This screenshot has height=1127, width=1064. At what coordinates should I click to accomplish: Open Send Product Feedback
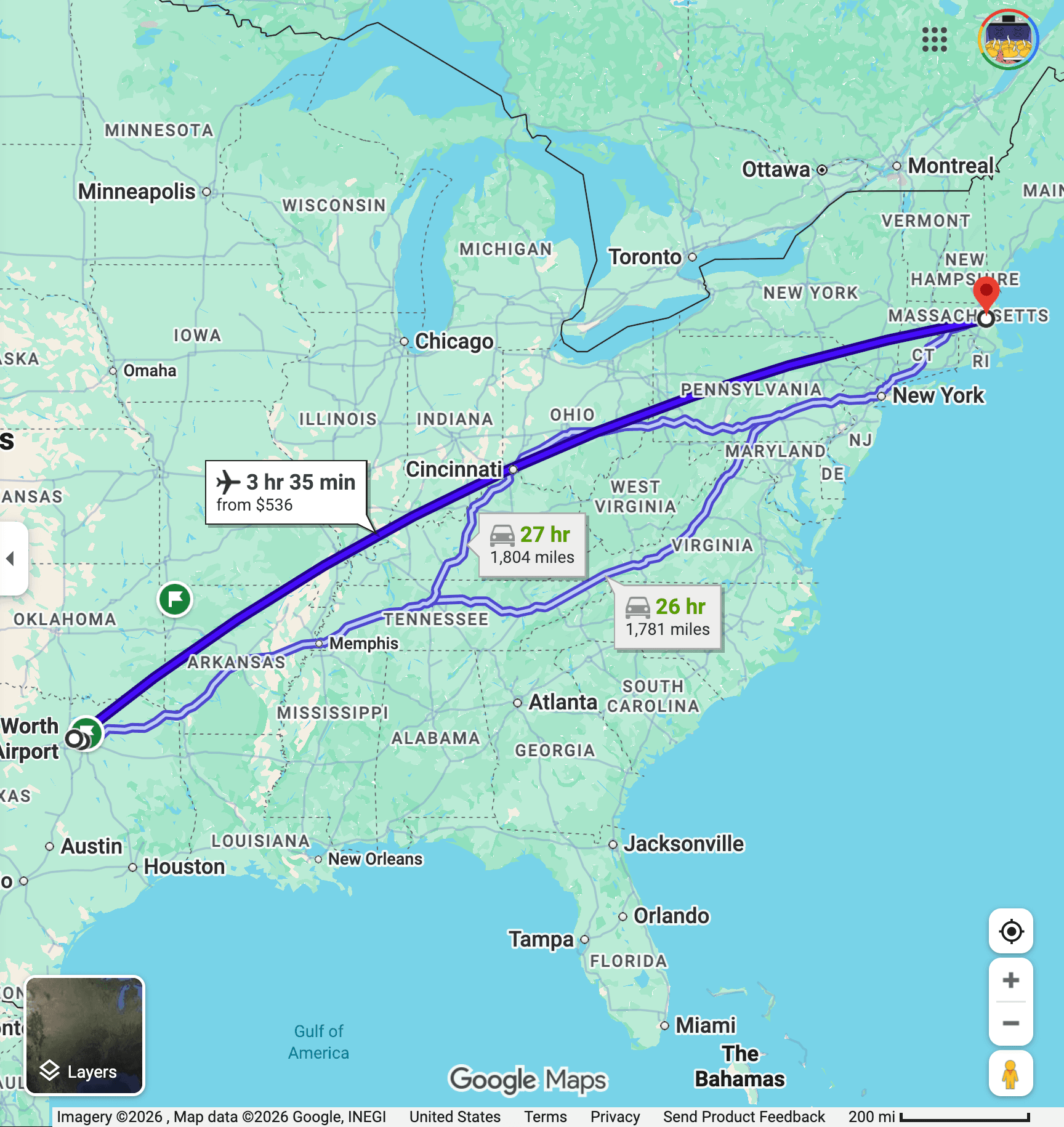[743, 1117]
